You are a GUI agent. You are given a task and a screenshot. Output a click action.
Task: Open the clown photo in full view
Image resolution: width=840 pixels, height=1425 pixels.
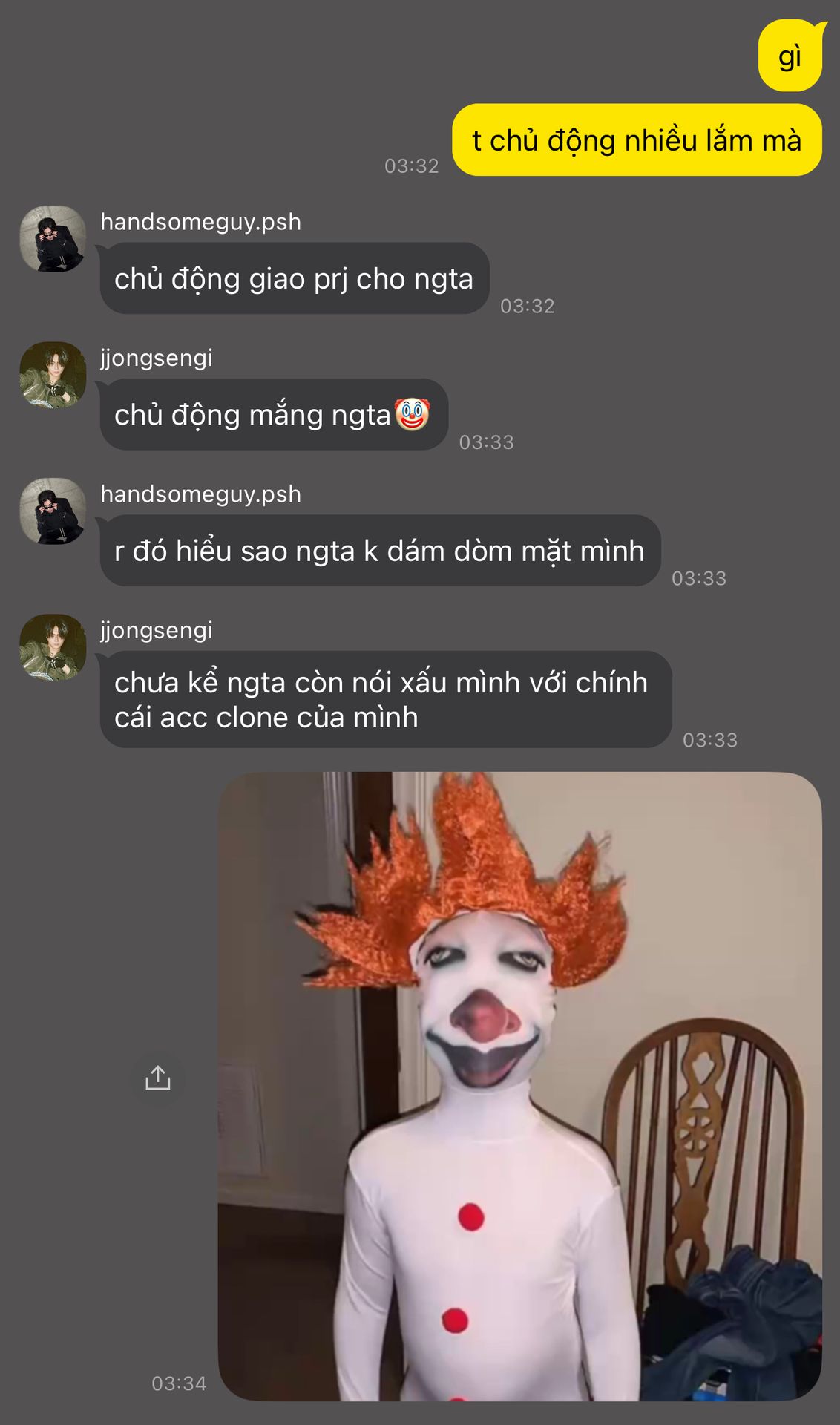pos(519,1086)
